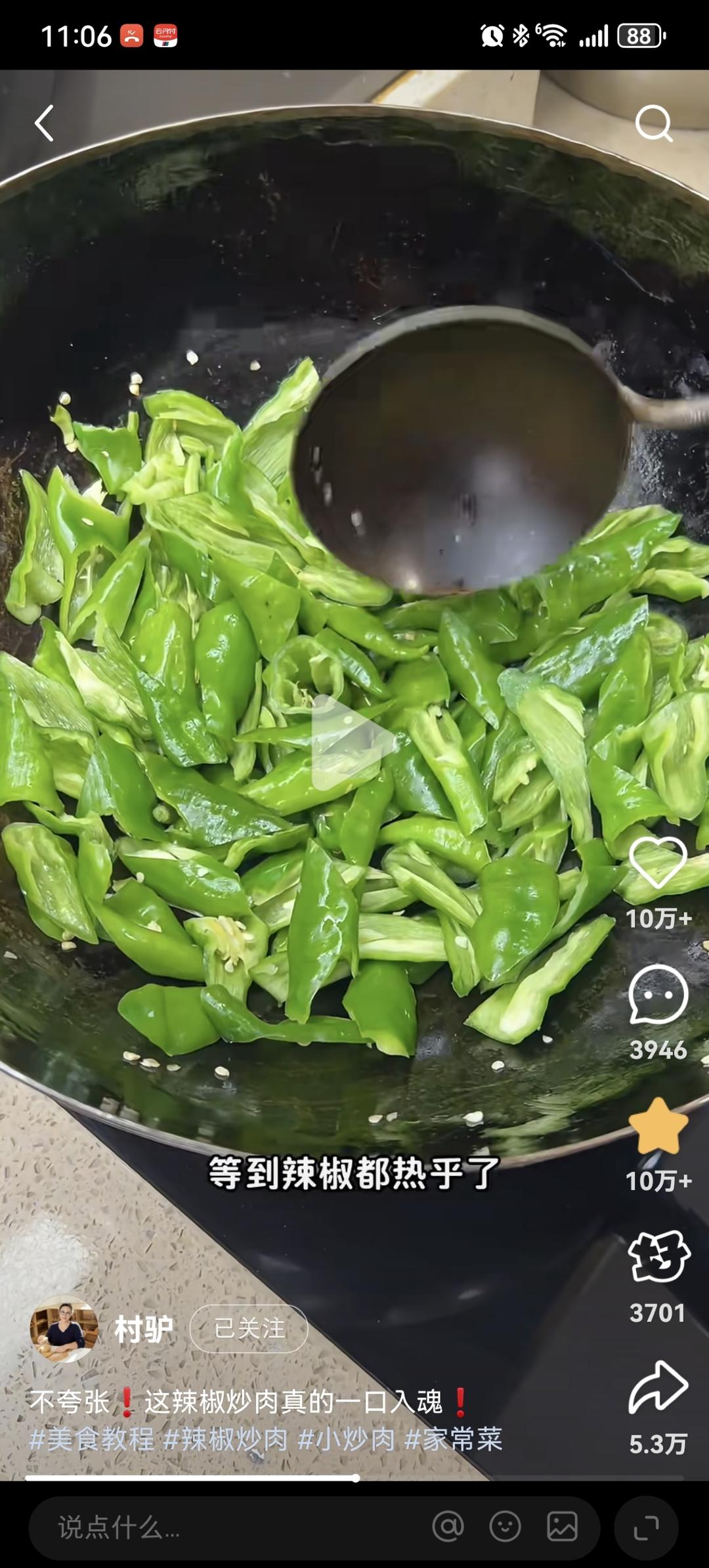
Task: Like the video with the heart icon
Action: click(658, 863)
